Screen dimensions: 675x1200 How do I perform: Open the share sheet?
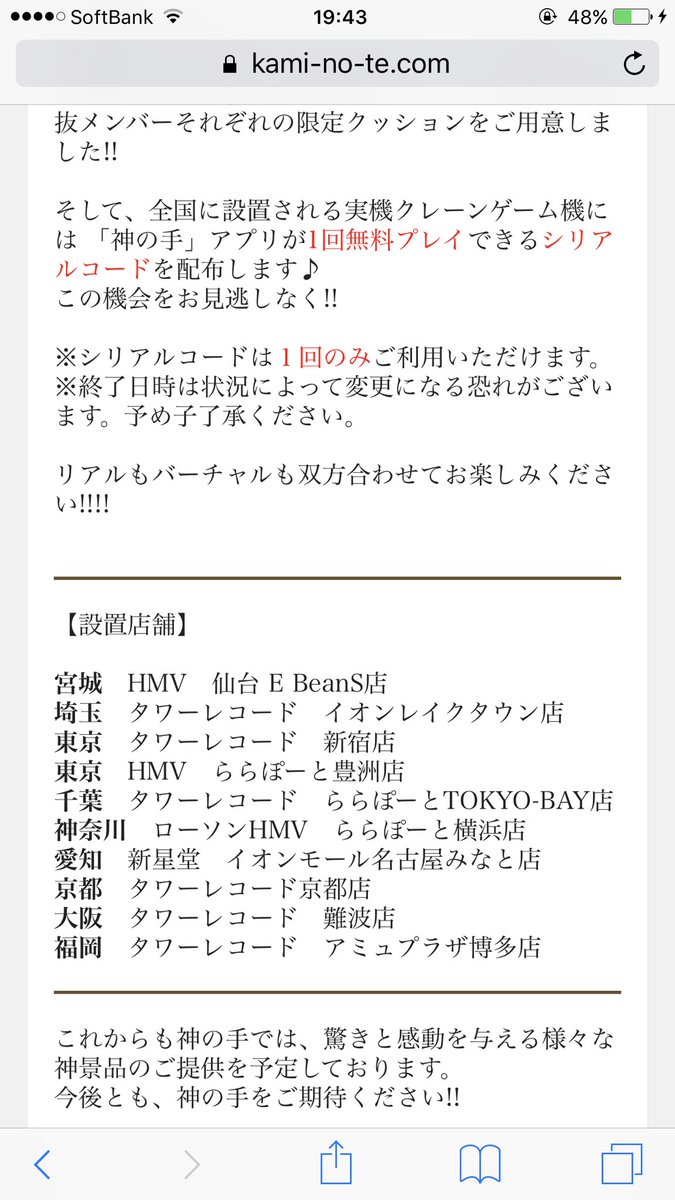click(x=336, y=1164)
